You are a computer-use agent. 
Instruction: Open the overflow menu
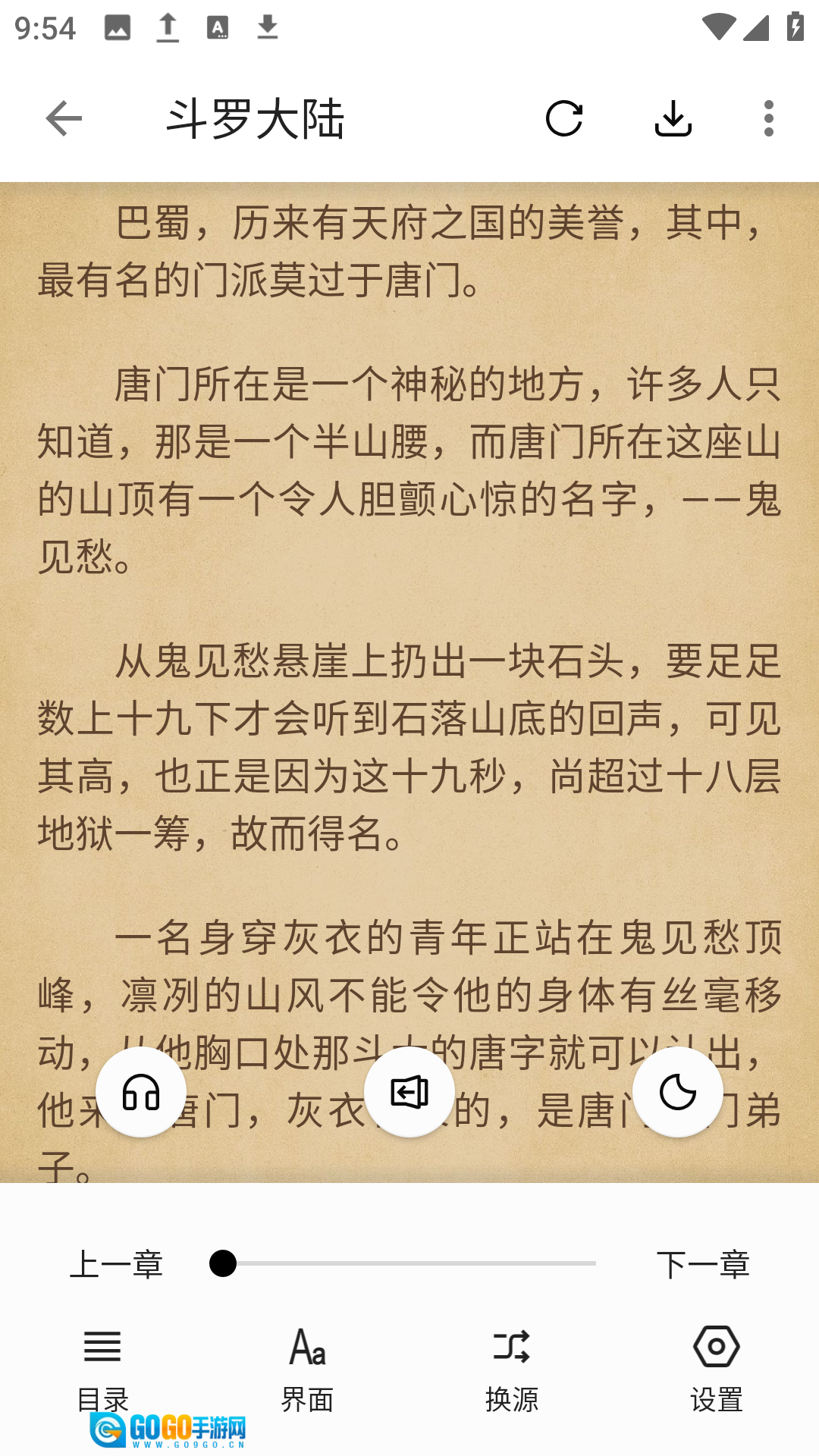[768, 119]
